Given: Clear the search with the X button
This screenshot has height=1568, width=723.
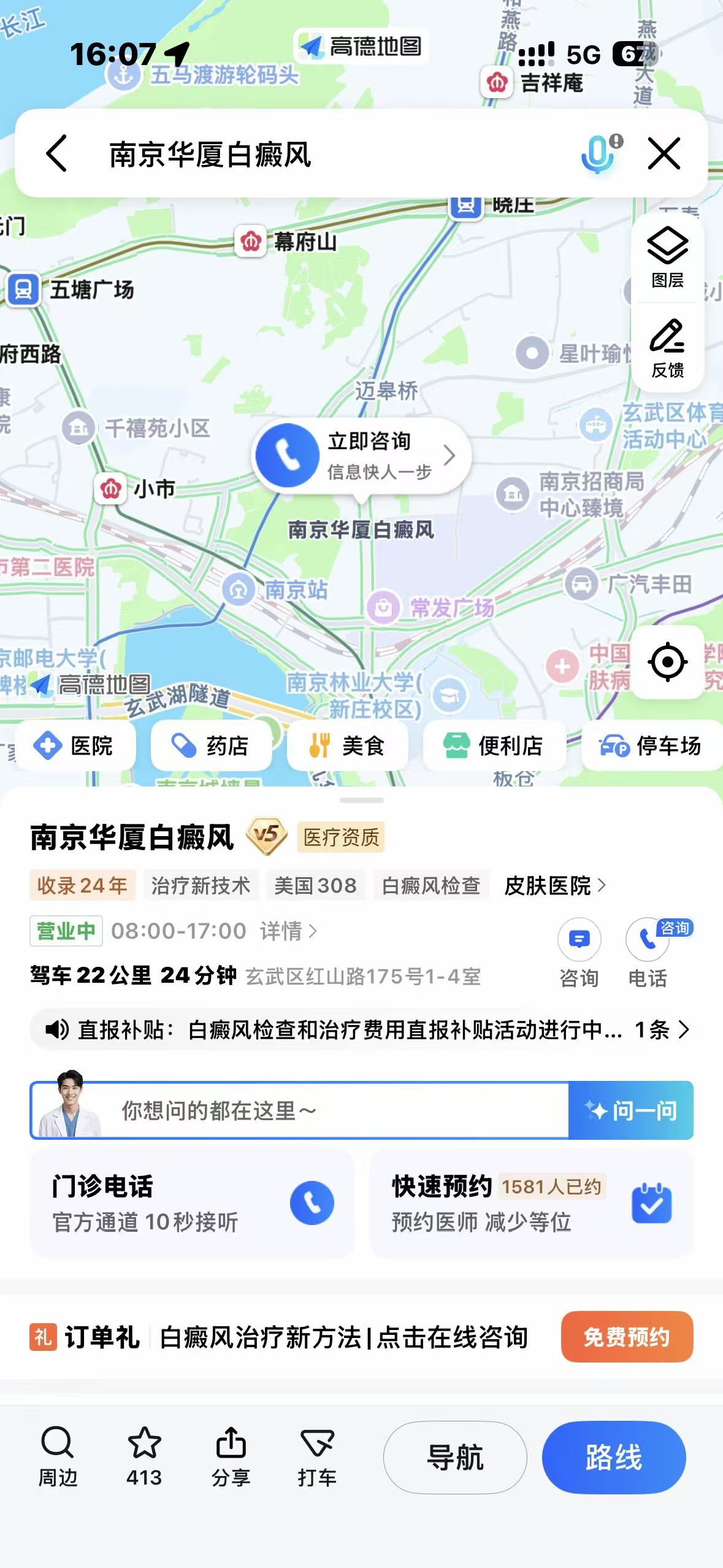Looking at the screenshot, I should point(664,153).
